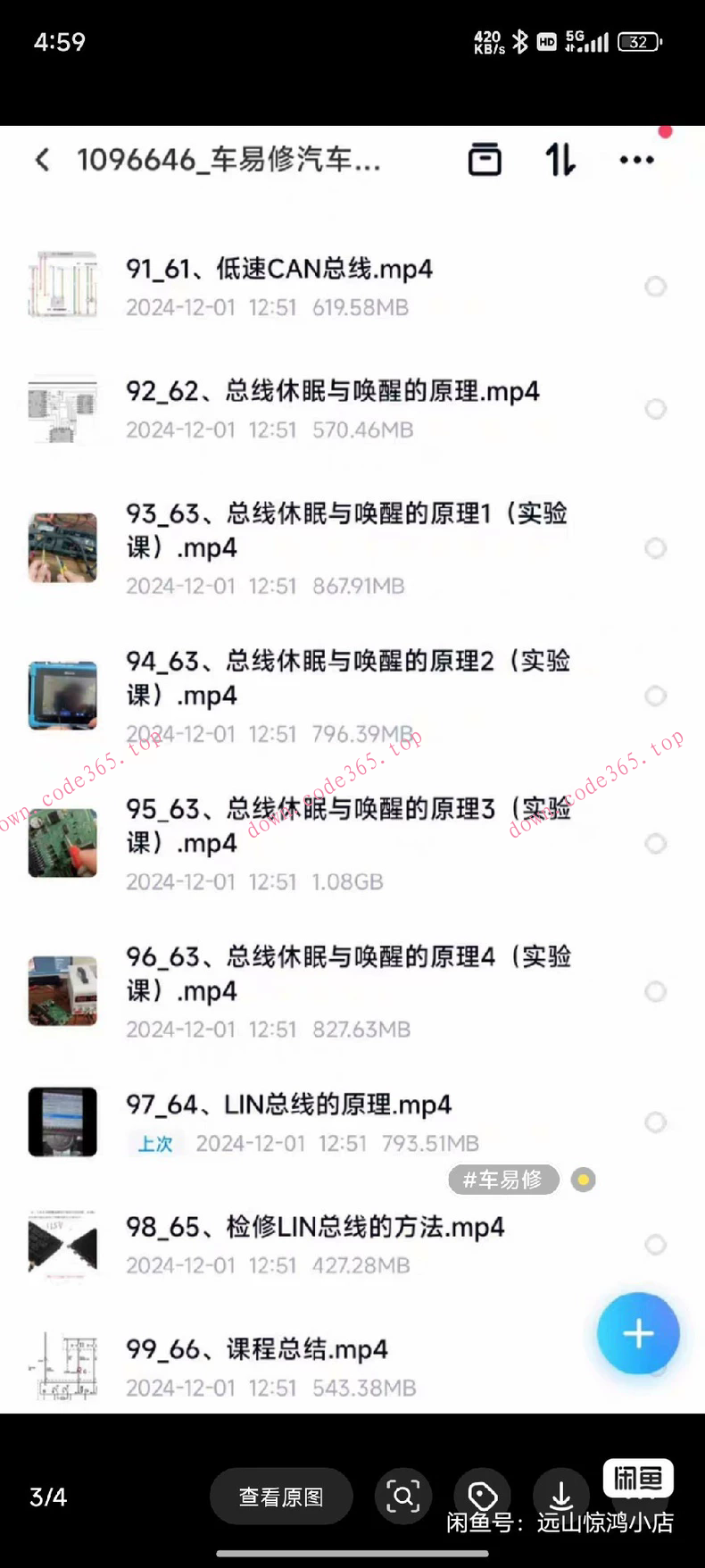Tap the archive box icon beside sort arrows
This screenshot has width=705, height=1568.
485,159
